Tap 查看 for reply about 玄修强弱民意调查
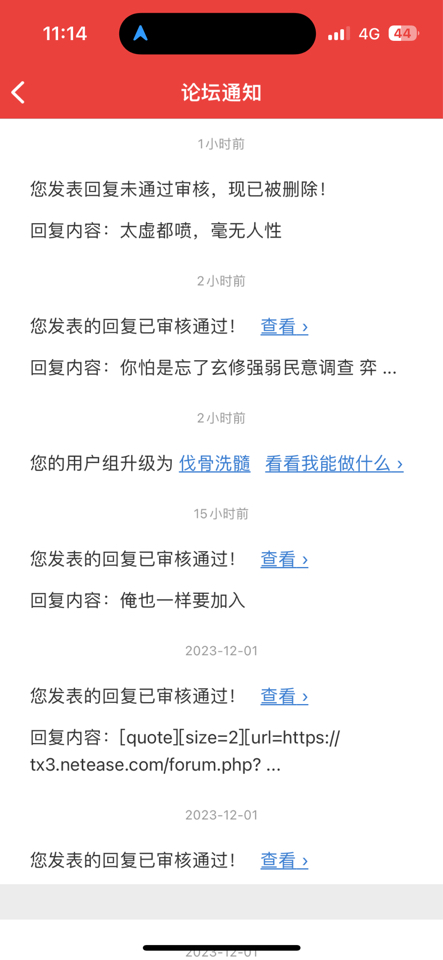Image resolution: width=443 pixels, height=960 pixels. 285,327
